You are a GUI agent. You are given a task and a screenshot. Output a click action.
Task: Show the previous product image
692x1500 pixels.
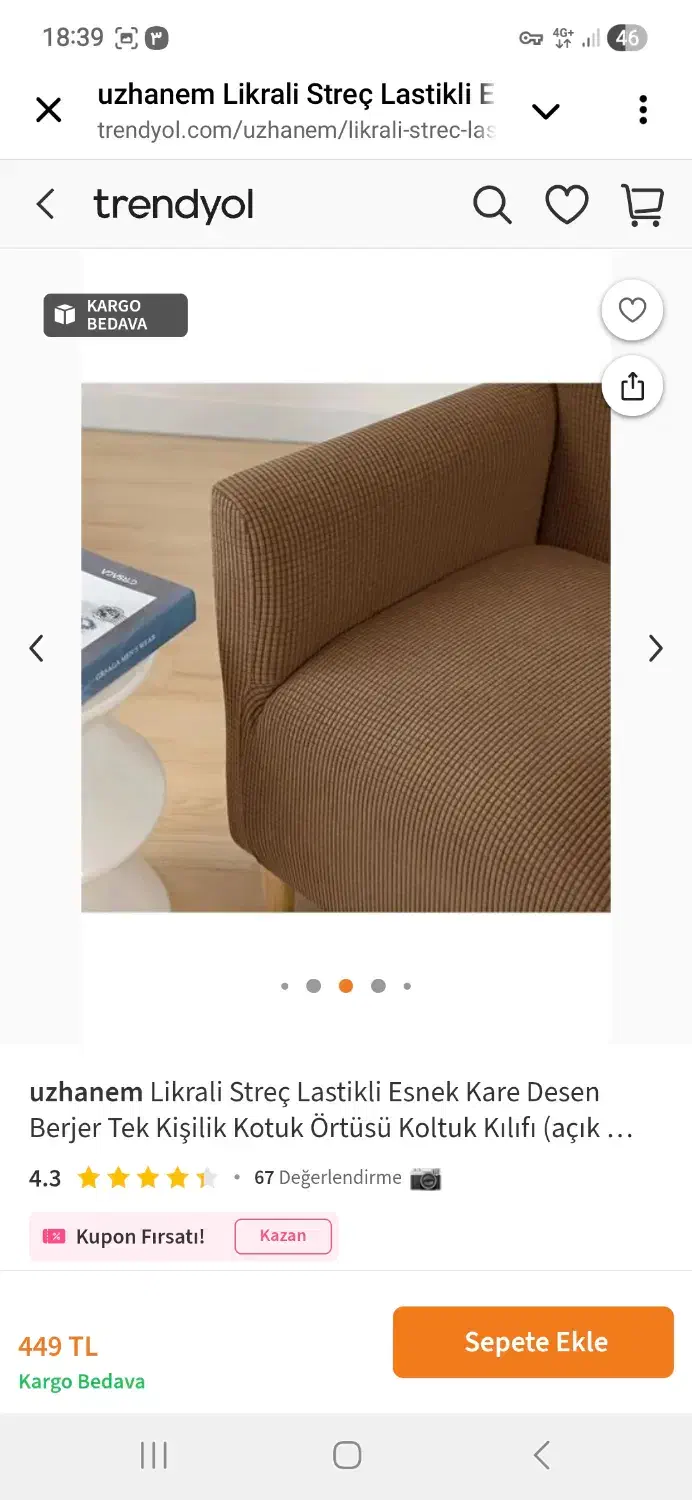(37, 648)
